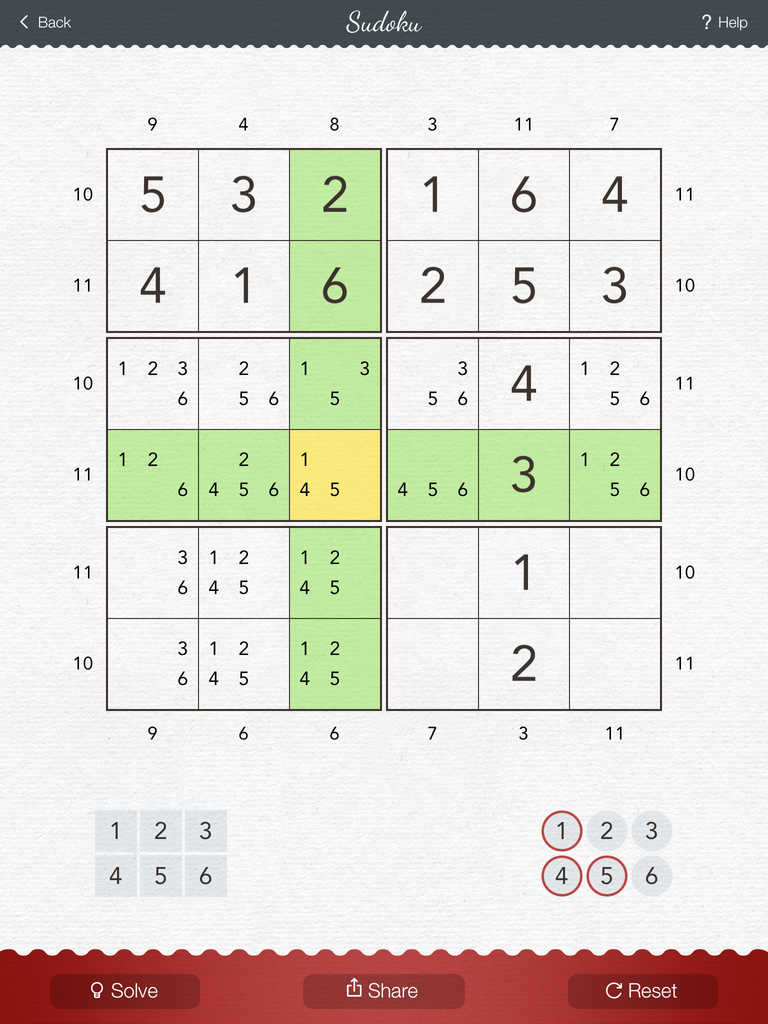768x1024 pixels.
Task: Toggle pencil mark 1 in round keypad
Action: 562,831
